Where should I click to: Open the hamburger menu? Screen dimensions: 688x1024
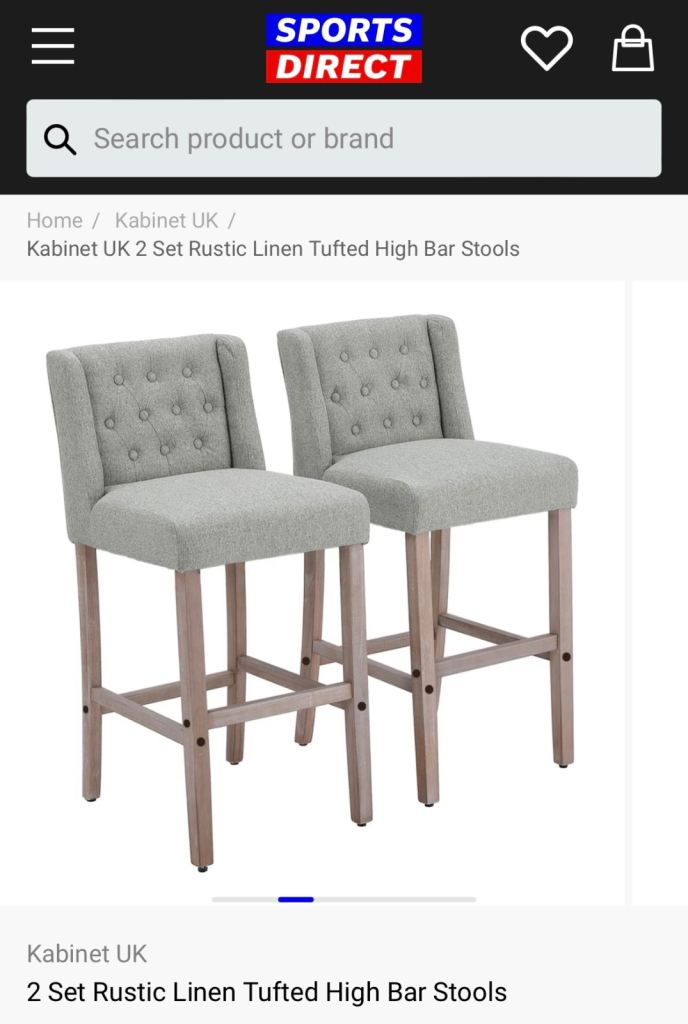click(x=53, y=46)
